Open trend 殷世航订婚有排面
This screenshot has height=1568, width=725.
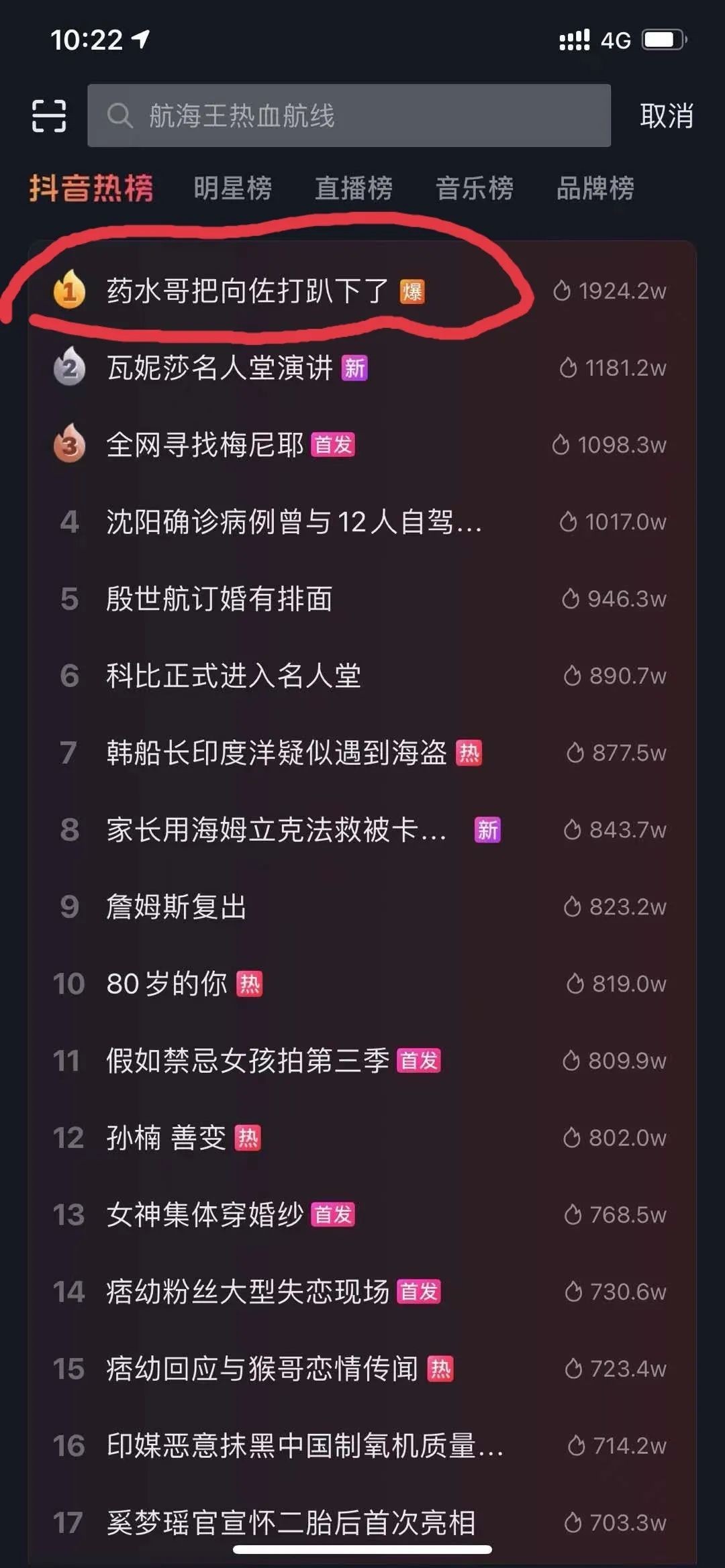219,598
